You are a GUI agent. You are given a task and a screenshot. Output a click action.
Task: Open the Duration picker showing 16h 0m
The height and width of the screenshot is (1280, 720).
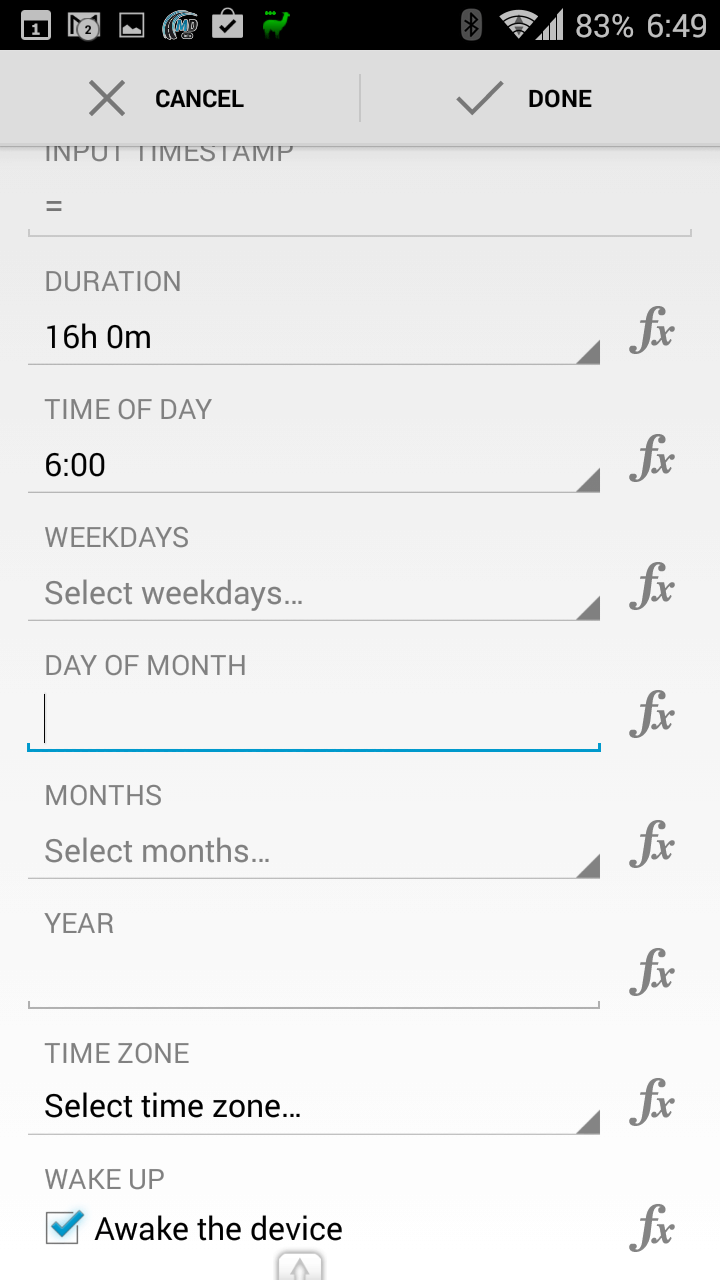click(314, 338)
